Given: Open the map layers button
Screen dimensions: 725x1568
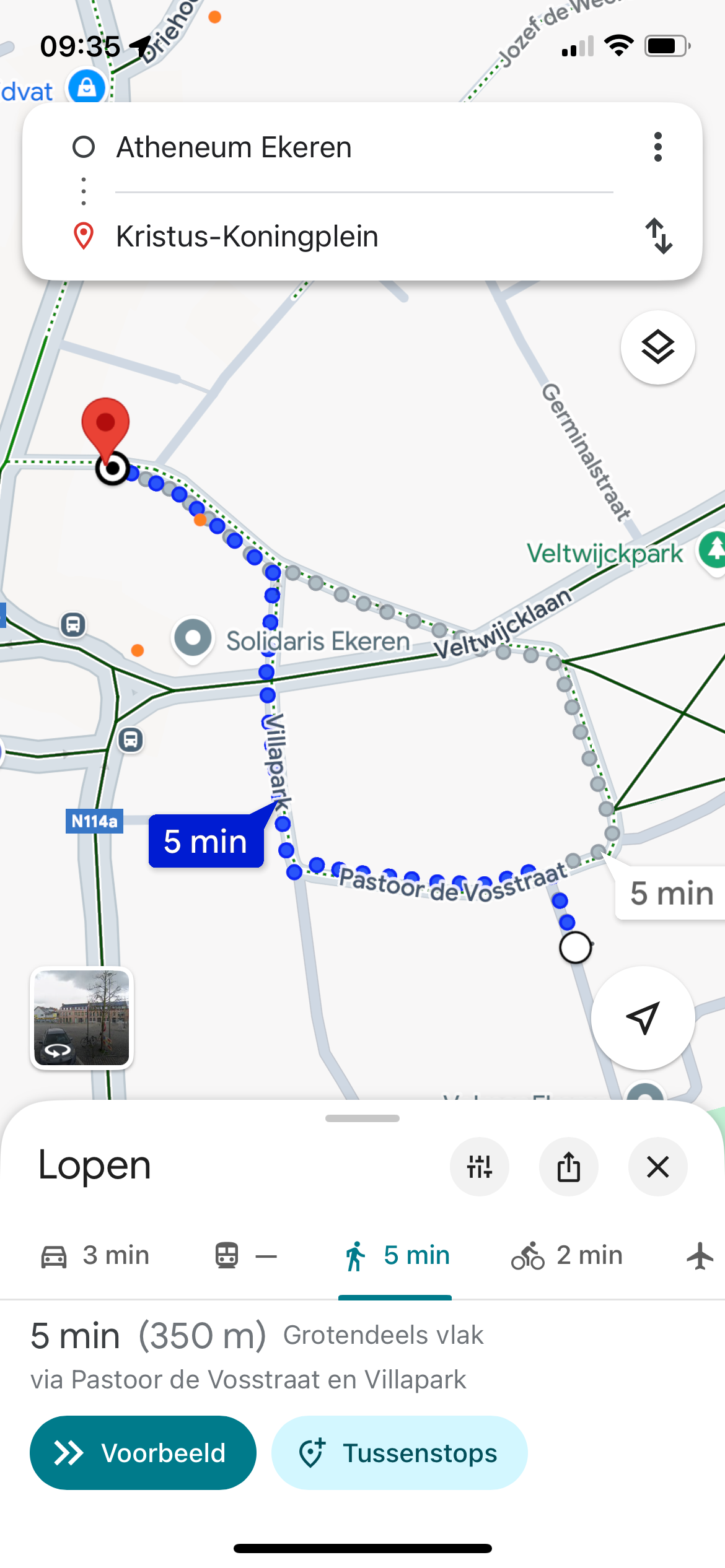Looking at the screenshot, I should (657, 347).
